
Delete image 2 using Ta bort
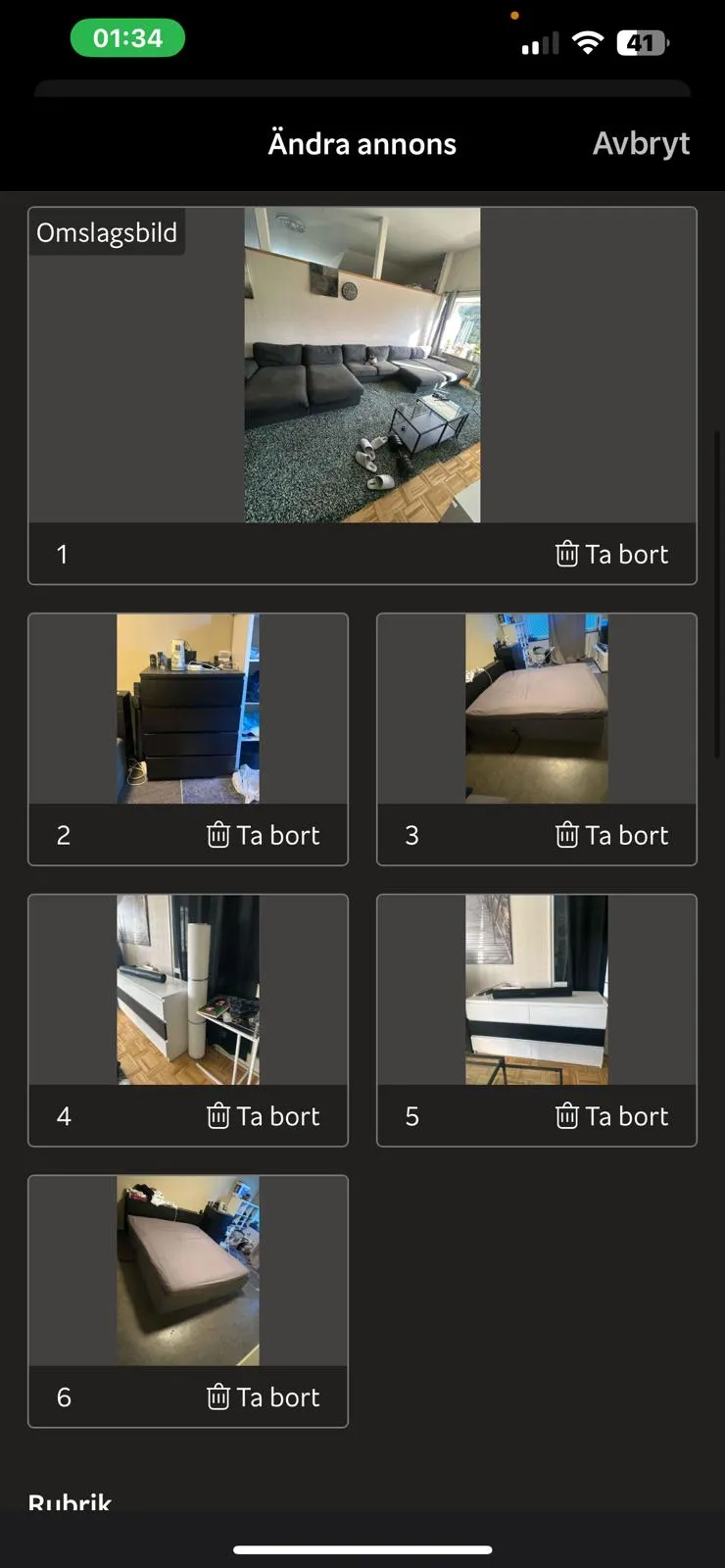click(264, 836)
